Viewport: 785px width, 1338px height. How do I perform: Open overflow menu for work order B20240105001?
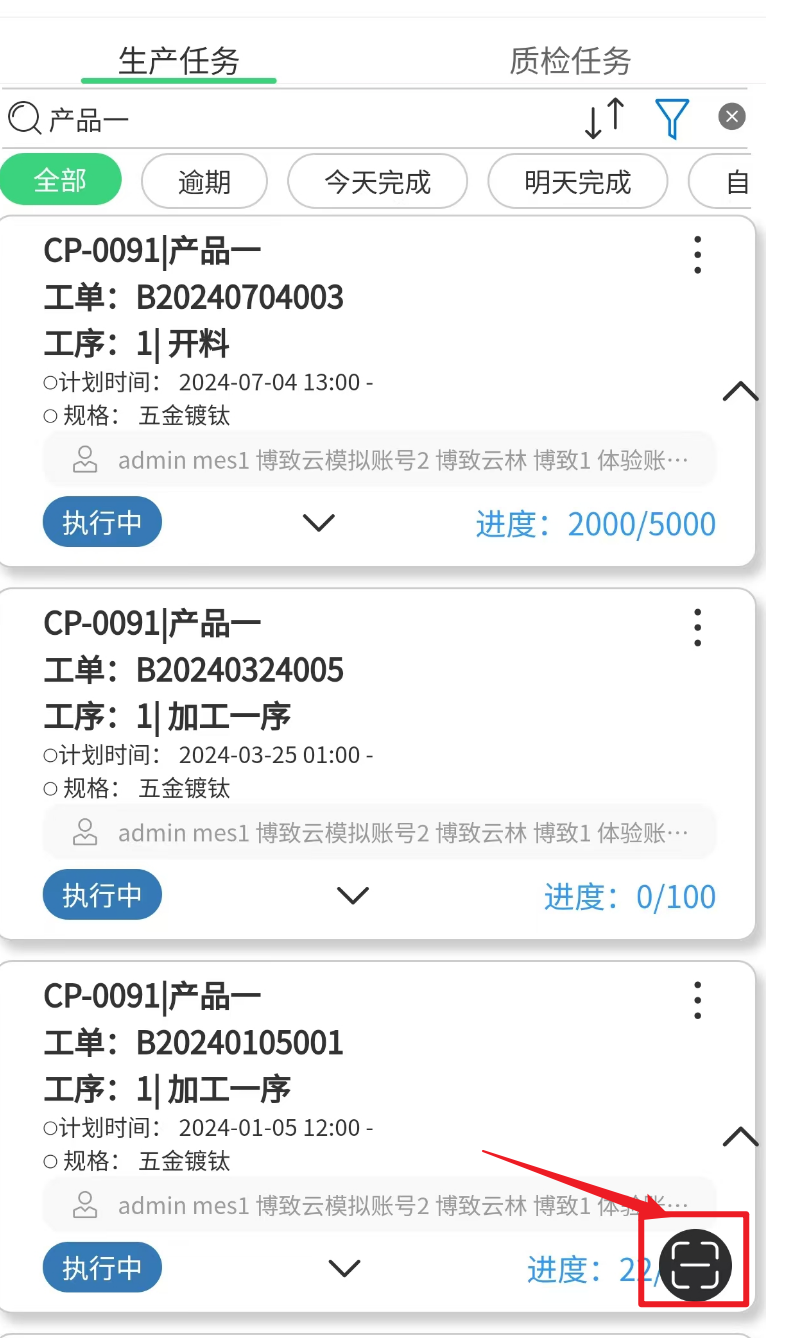[x=698, y=1000]
